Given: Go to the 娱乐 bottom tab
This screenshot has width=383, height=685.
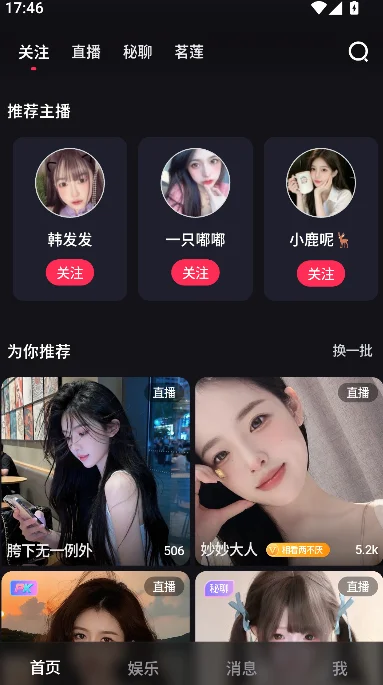Looking at the screenshot, I should [143, 668].
